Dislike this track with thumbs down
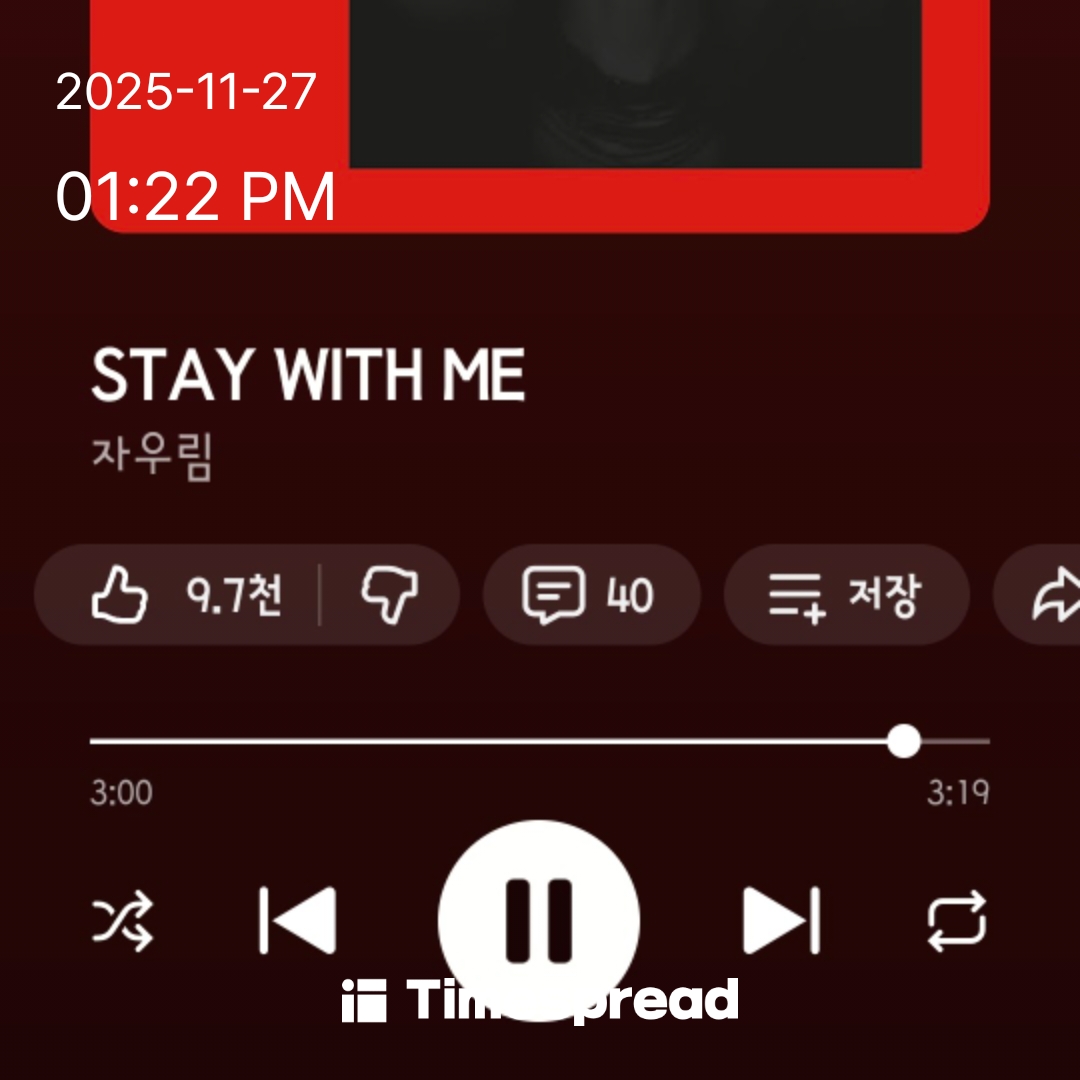 [389, 595]
